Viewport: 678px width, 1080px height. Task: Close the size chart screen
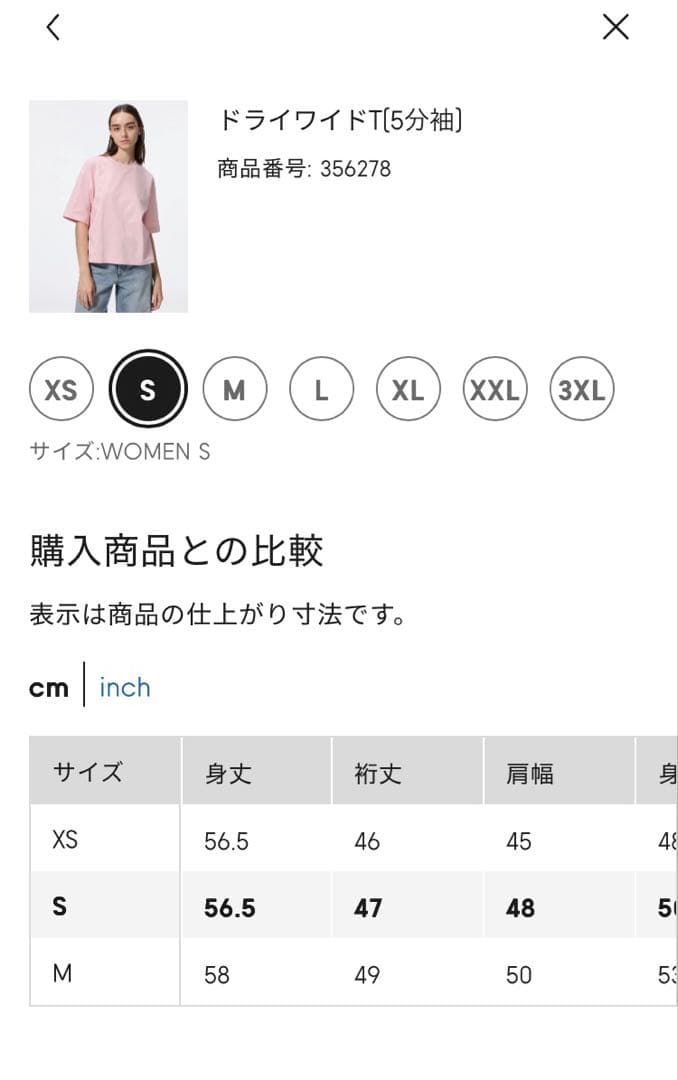(616, 27)
